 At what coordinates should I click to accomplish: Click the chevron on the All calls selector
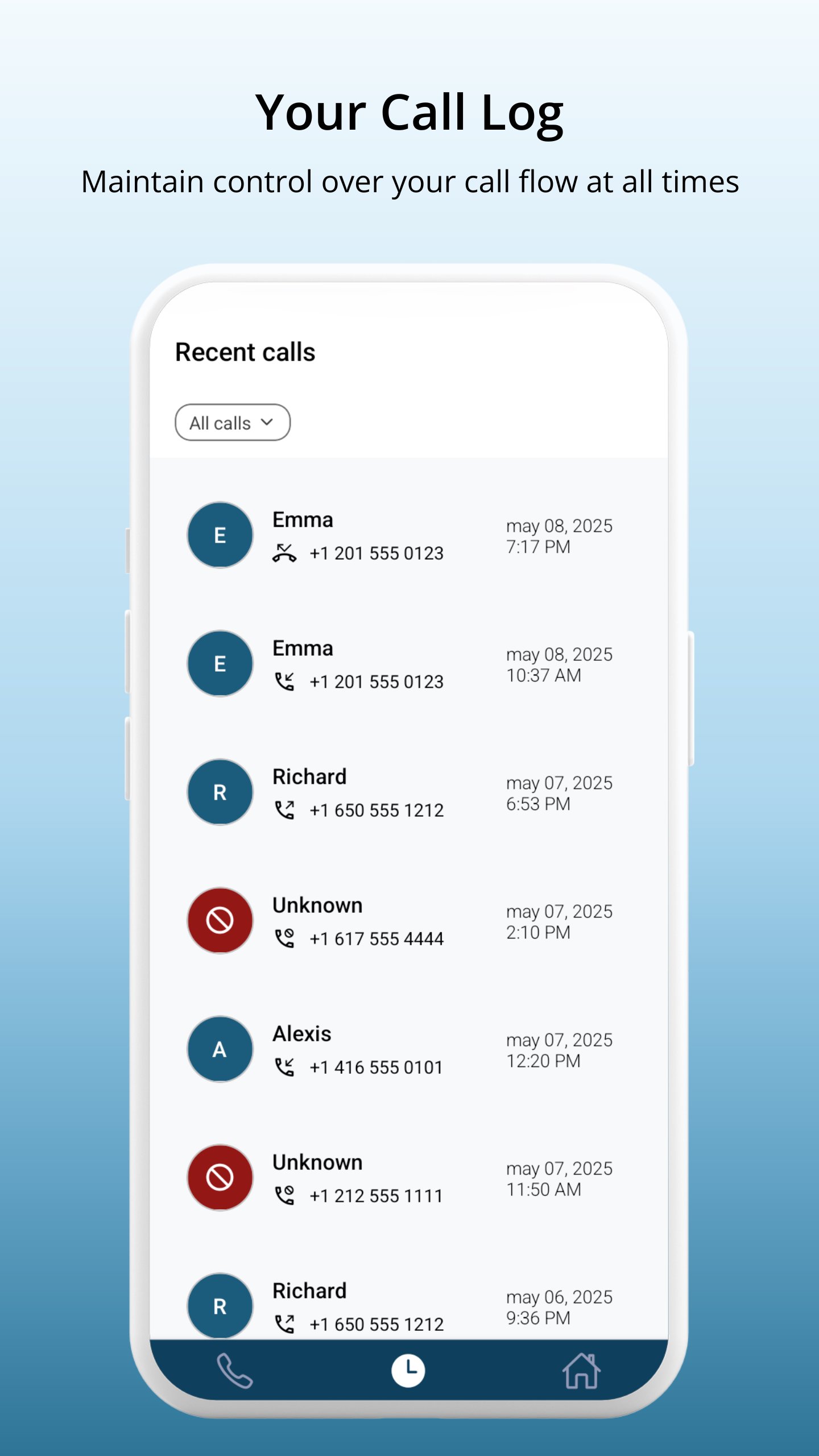268,422
